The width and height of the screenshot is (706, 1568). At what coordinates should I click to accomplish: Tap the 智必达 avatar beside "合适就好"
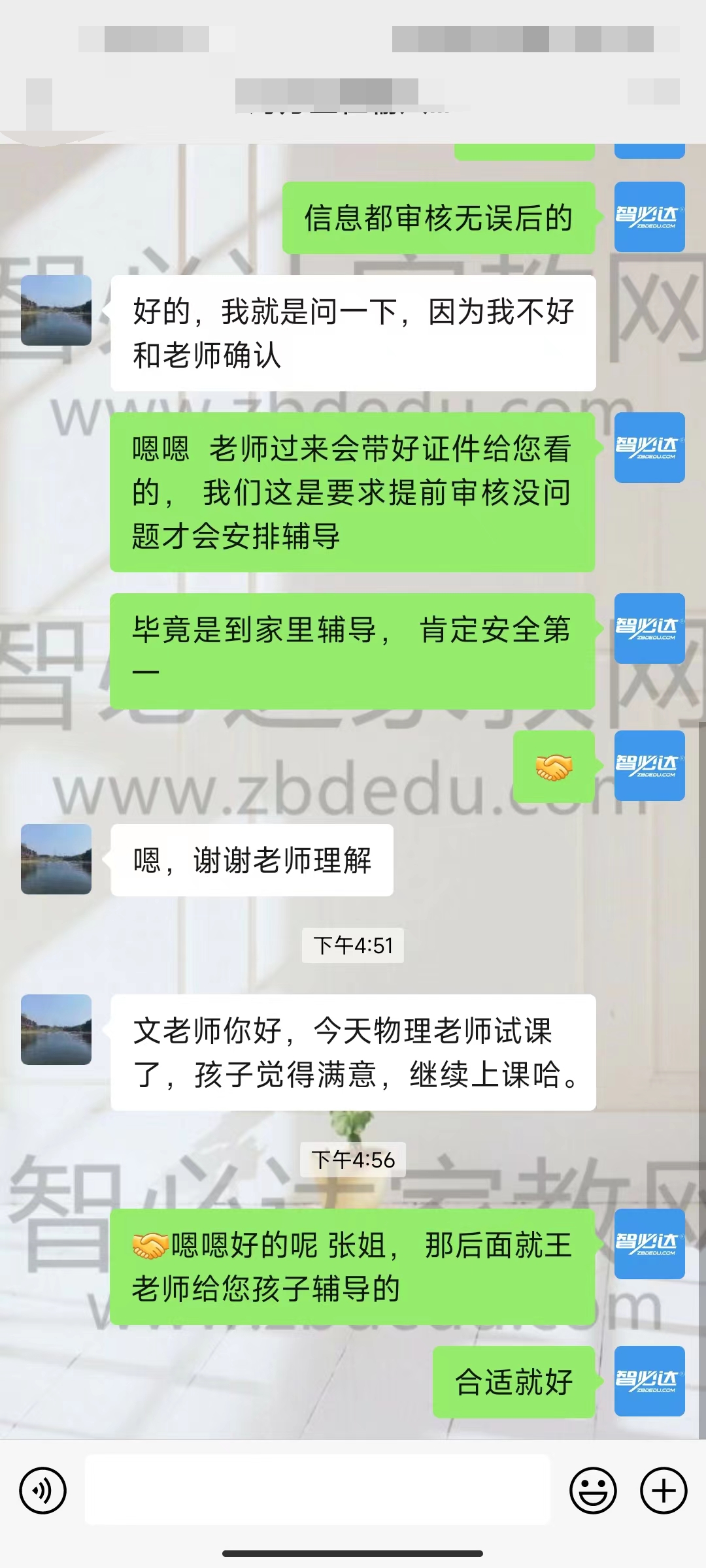click(x=649, y=1381)
